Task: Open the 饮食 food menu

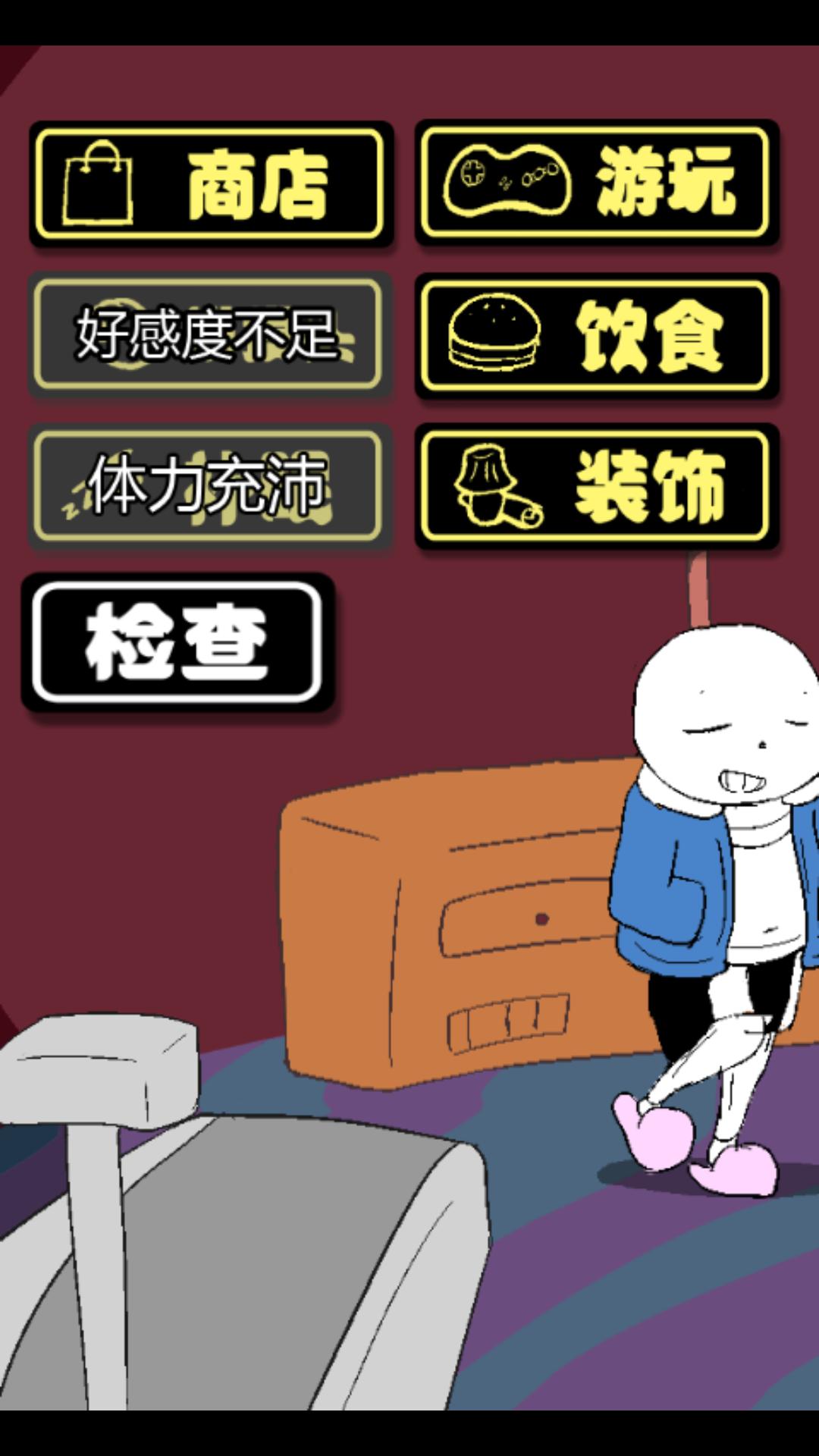Action: [x=596, y=335]
